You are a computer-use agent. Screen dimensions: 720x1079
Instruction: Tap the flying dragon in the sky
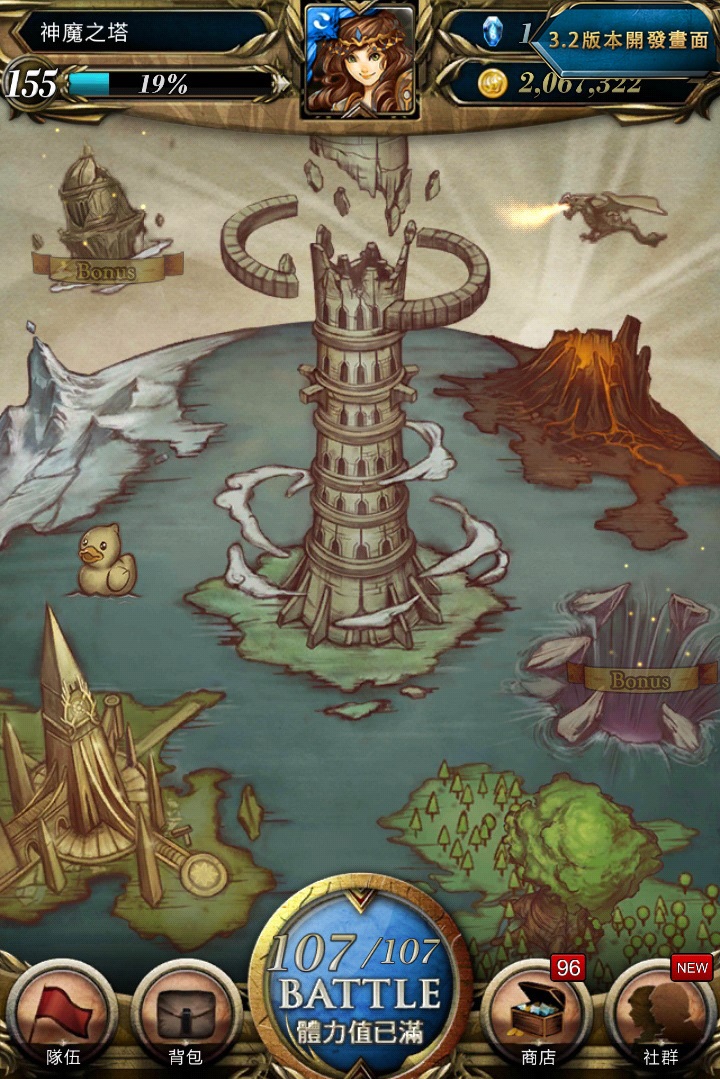[610, 217]
